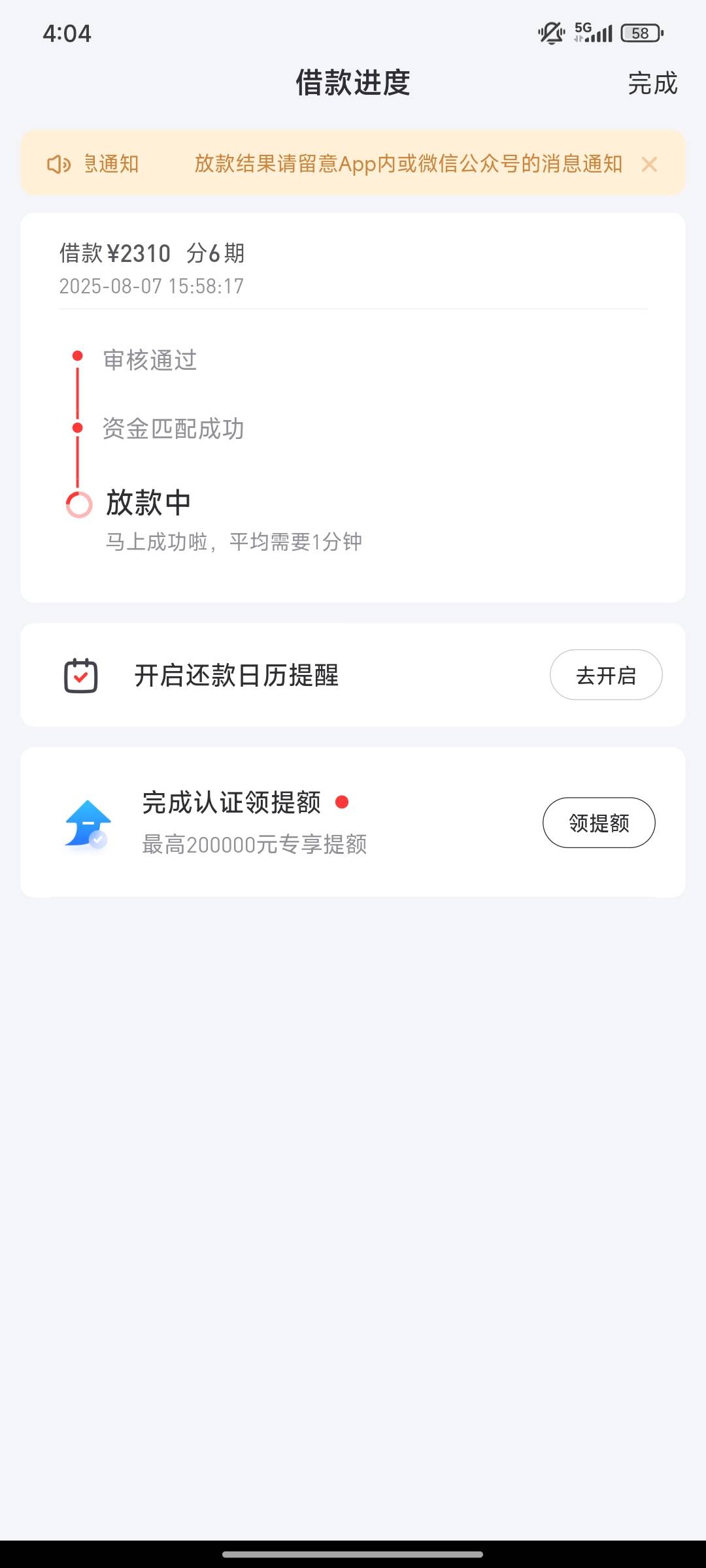Tap 完成 to finish
Screen dimensions: 706x1568
point(652,84)
